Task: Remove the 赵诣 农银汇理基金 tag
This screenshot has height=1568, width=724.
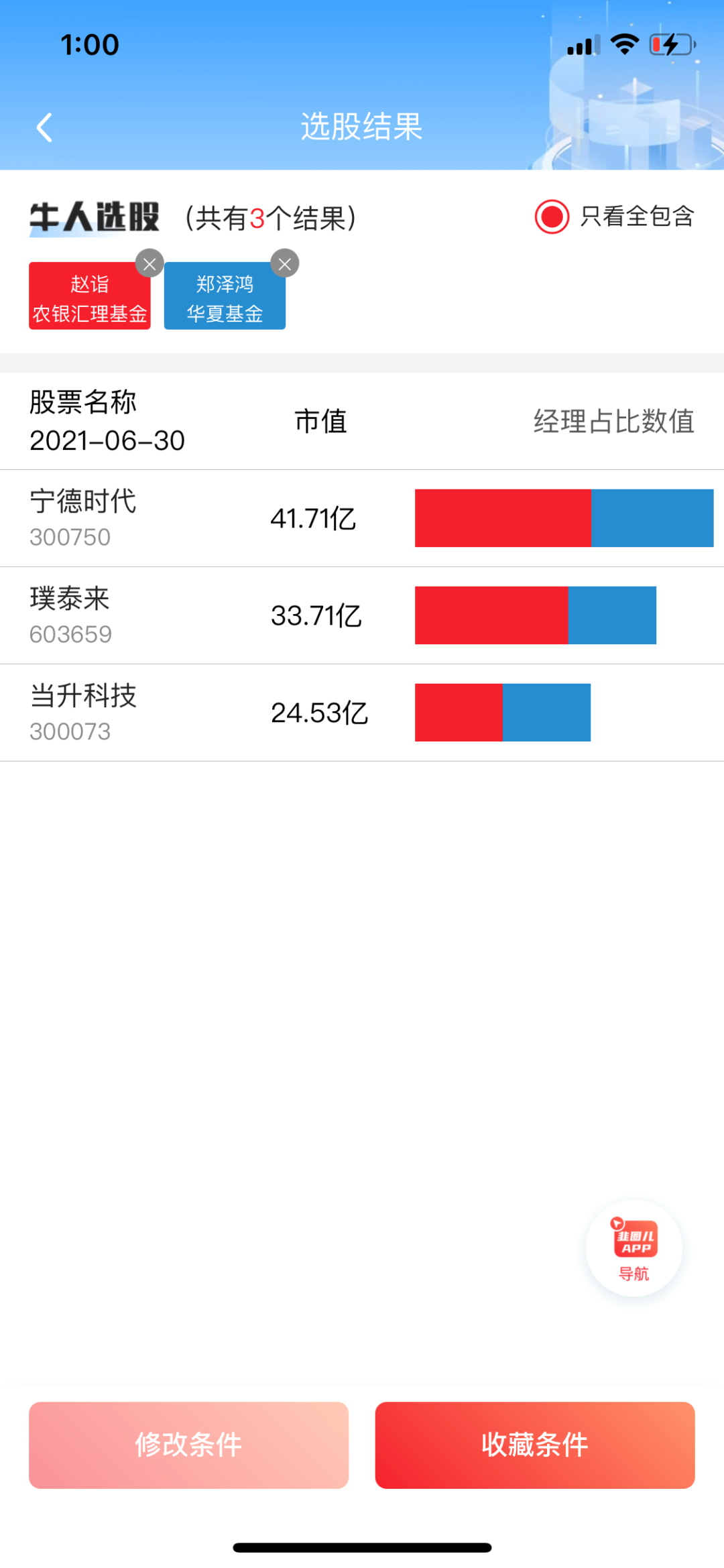Action: coord(149,263)
